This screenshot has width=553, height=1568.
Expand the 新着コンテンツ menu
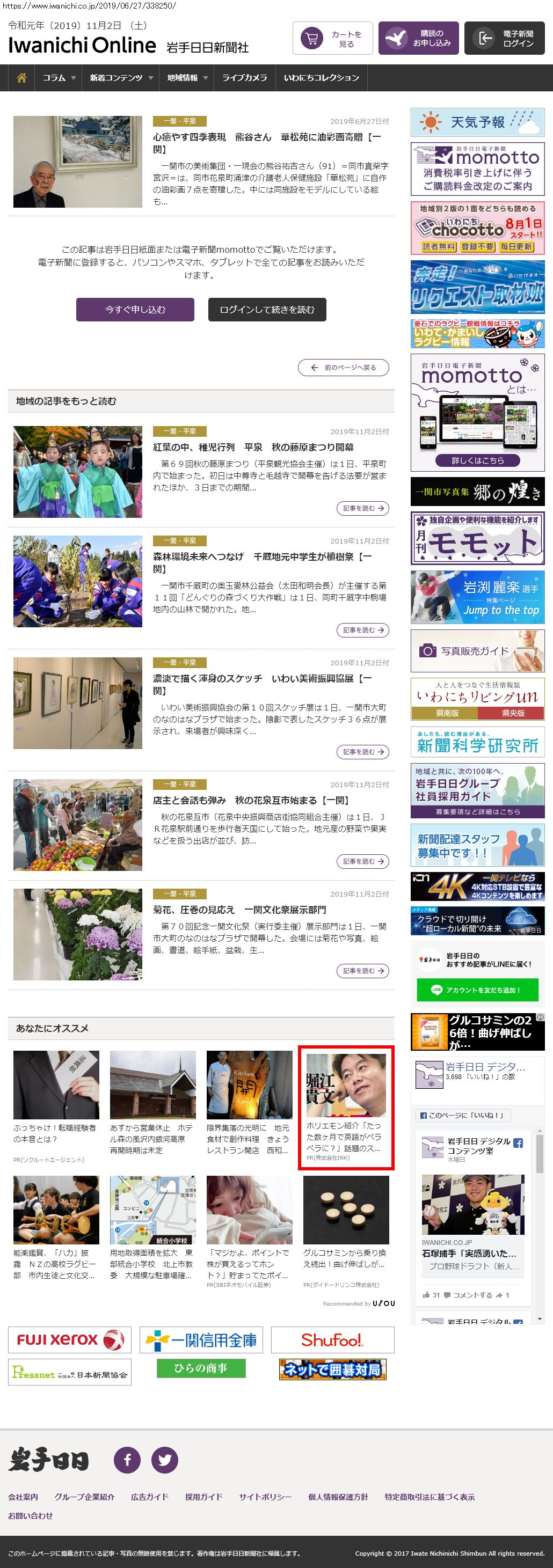[x=121, y=78]
